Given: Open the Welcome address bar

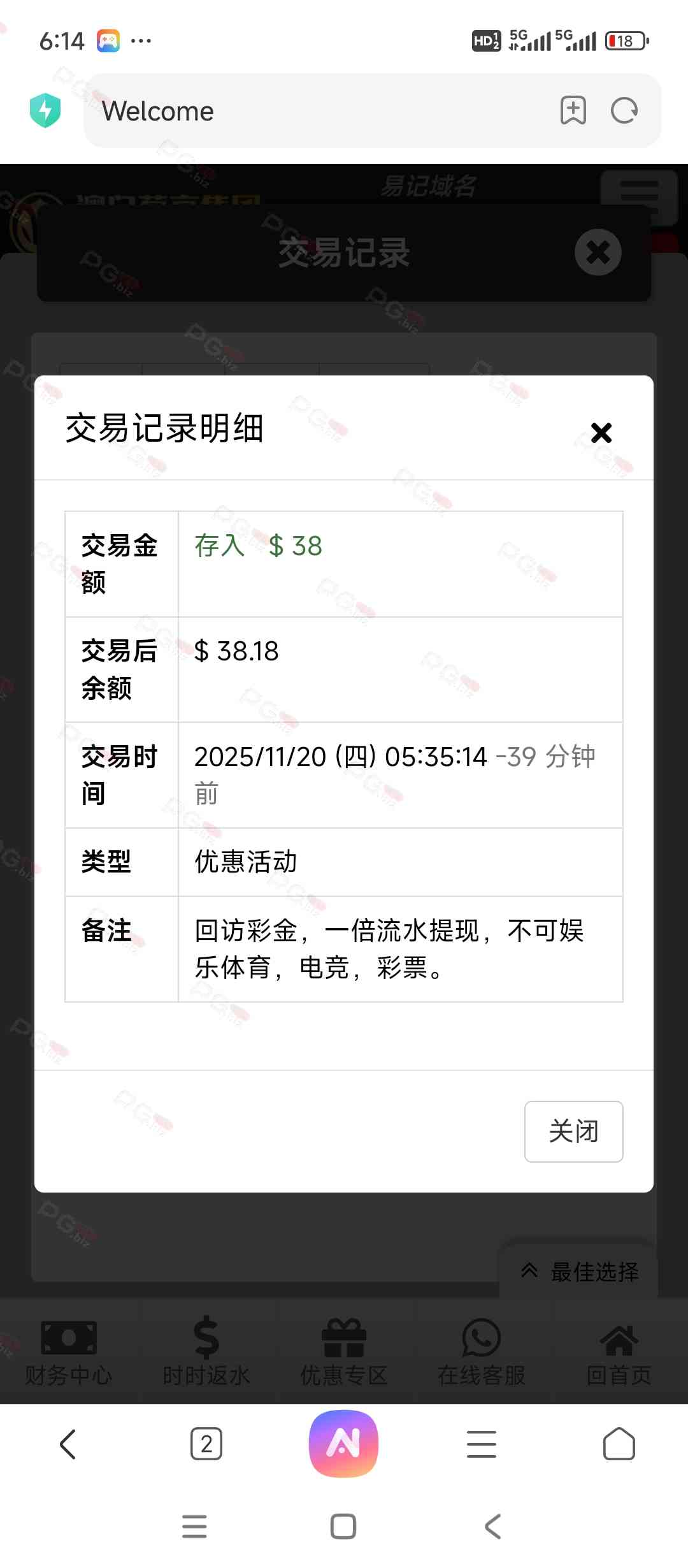Looking at the screenshot, I should pos(319,111).
